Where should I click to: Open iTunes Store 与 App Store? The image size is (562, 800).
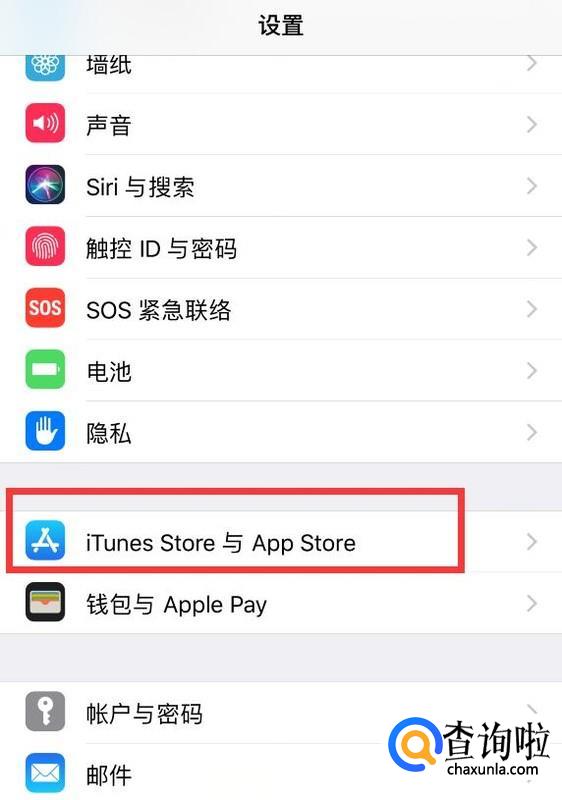click(x=281, y=541)
